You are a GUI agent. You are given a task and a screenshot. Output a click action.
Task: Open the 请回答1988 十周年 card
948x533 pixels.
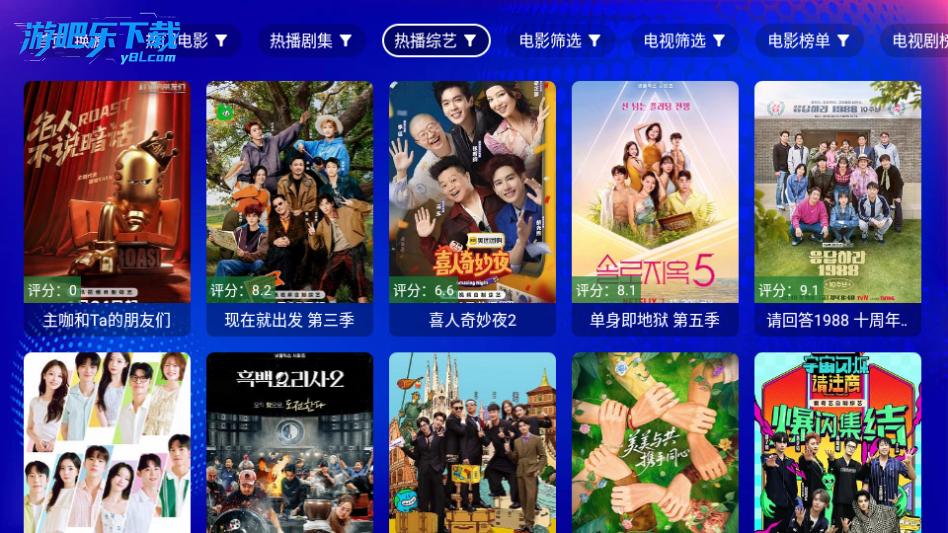pyautogui.click(x=837, y=208)
